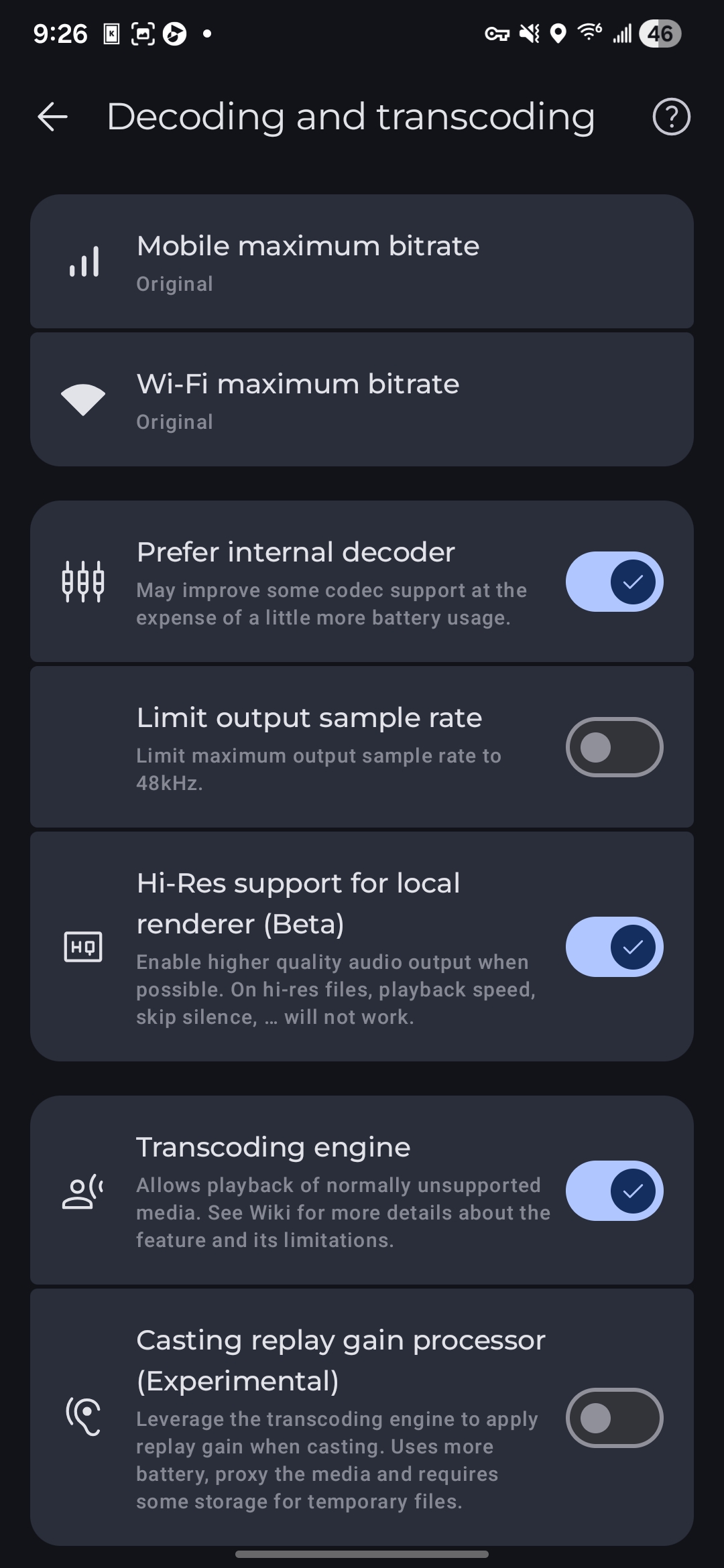
Task: Disable Prefer internal decoder
Action: 614,582
